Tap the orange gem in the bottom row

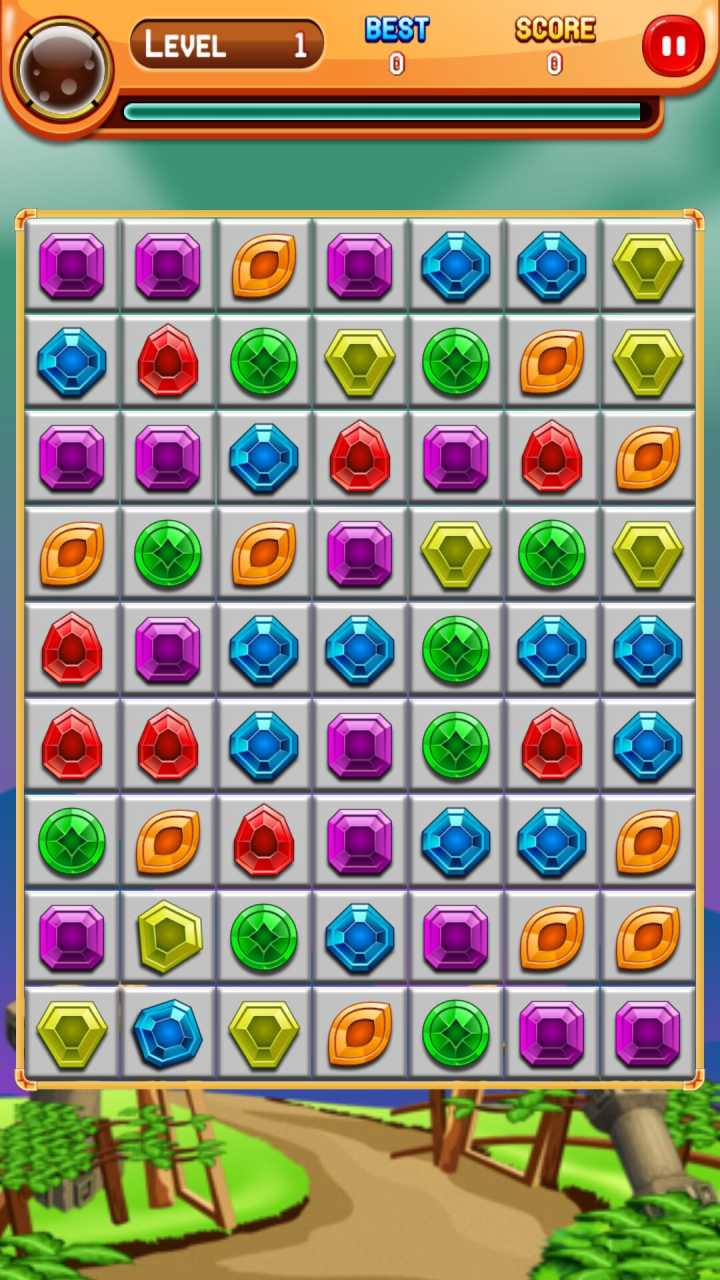(x=360, y=1034)
